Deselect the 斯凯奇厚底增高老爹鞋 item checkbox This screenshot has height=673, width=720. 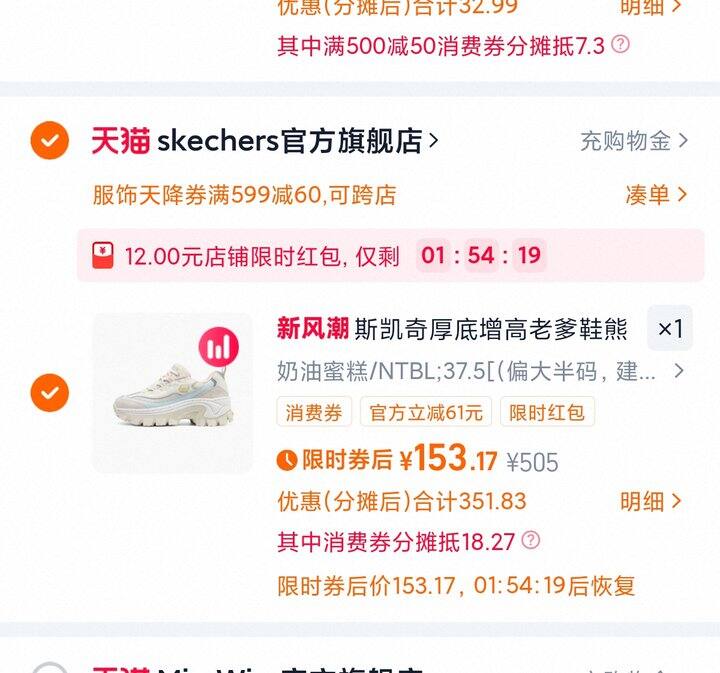tap(49, 392)
